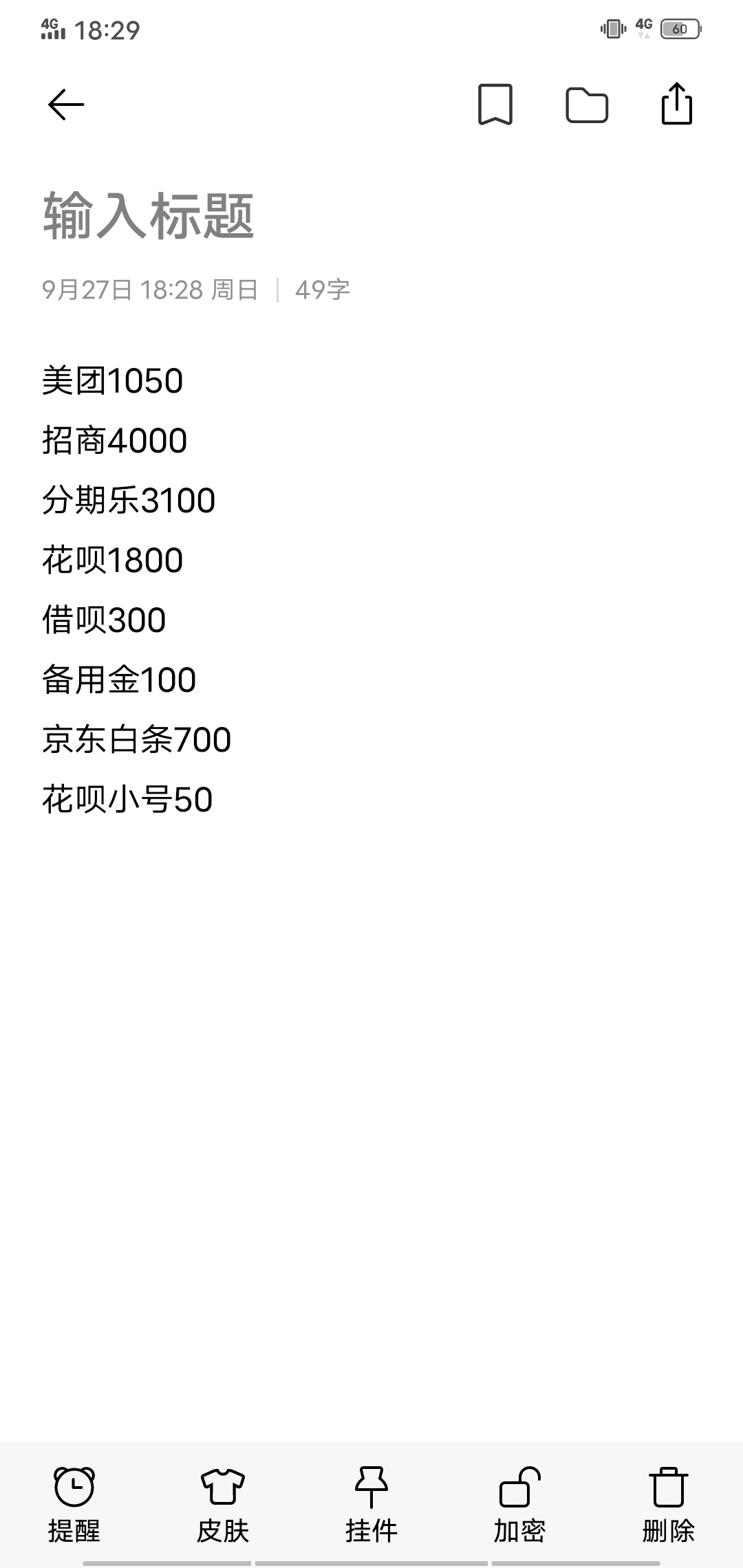
Task: Encrypt the note with 加密
Action: pyautogui.click(x=520, y=1505)
